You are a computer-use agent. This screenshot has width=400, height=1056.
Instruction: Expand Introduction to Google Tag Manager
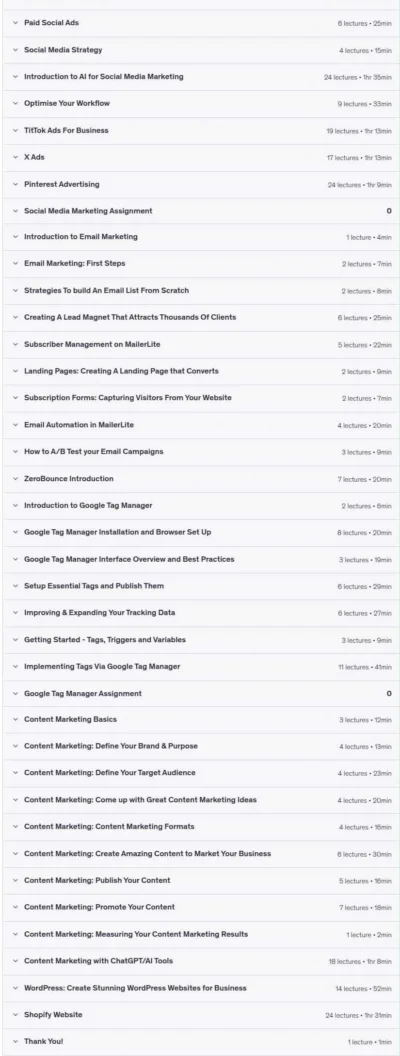(201, 505)
